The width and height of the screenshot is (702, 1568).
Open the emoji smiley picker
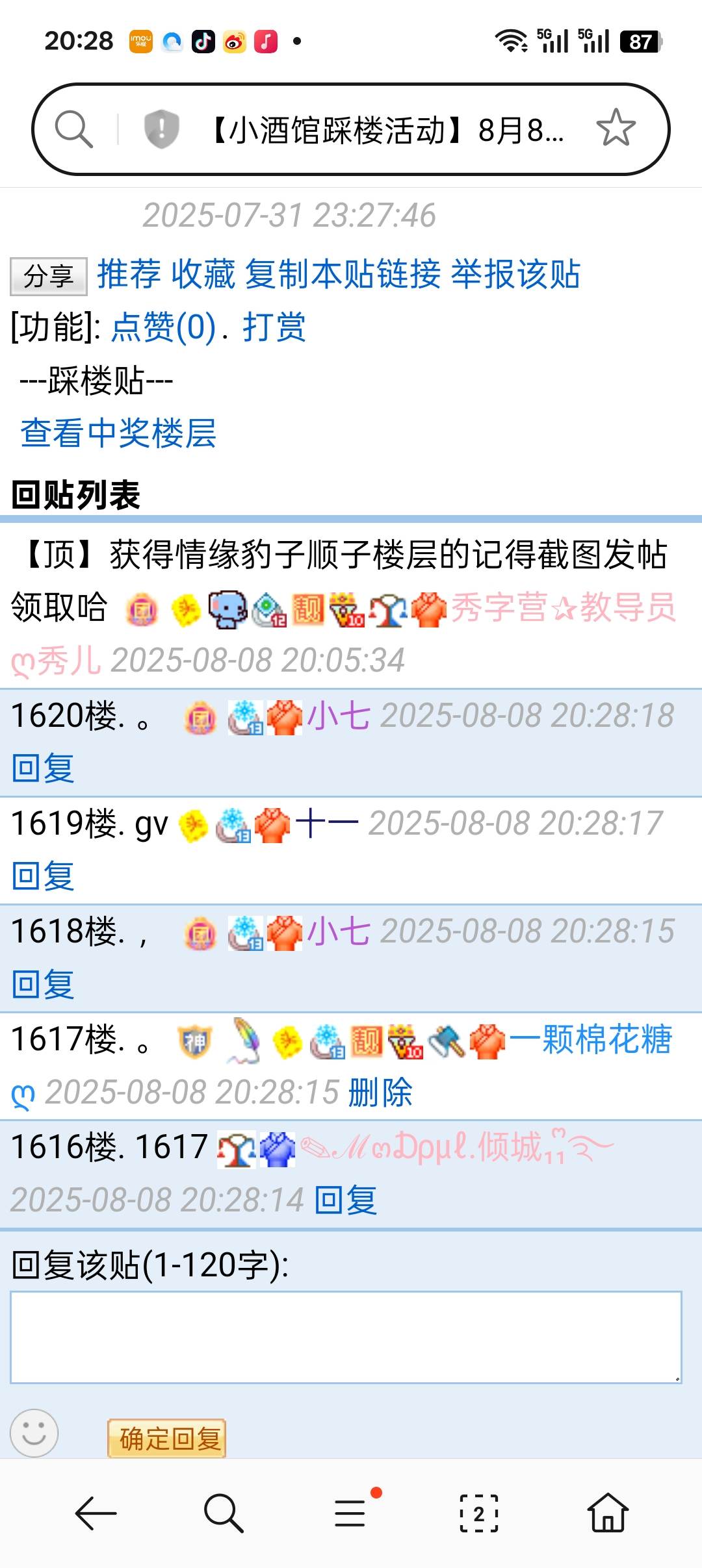pyautogui.click(x=34, y=1433)
